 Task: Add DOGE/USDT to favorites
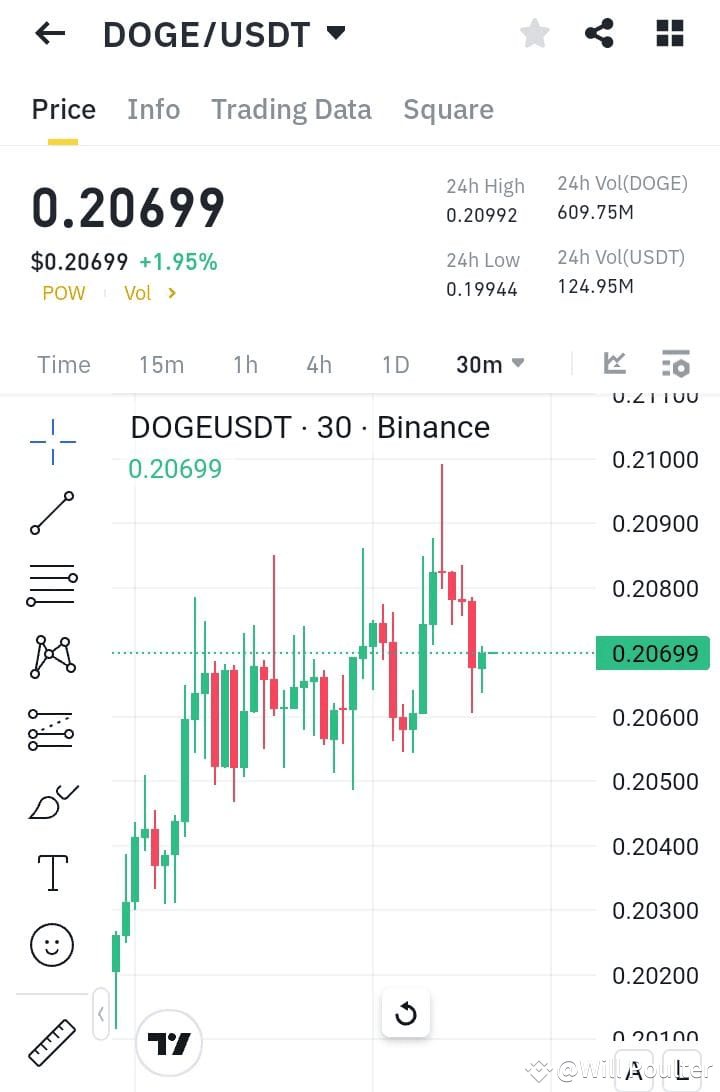535,32
